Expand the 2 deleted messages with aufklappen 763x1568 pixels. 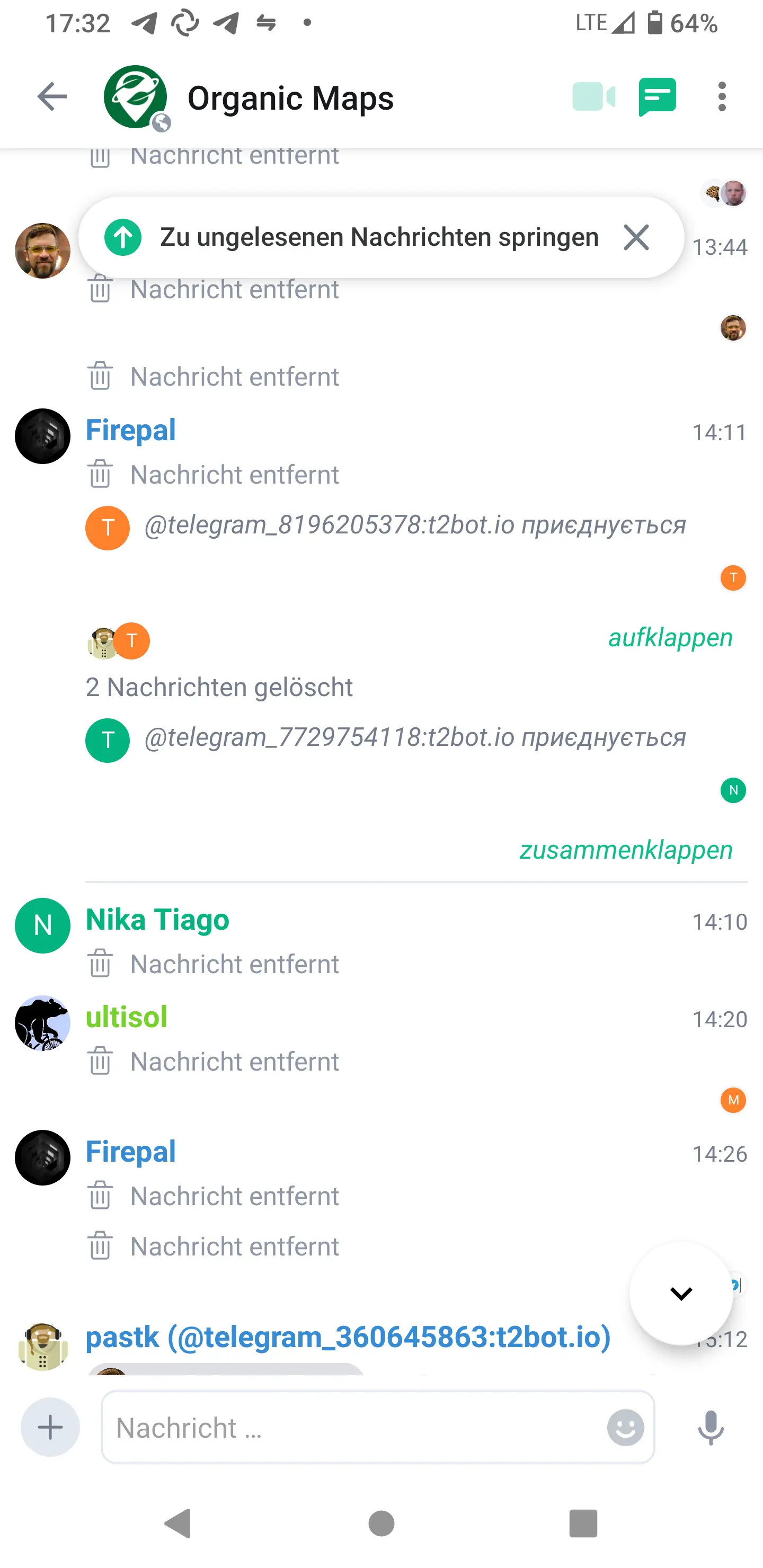point(670,637)
